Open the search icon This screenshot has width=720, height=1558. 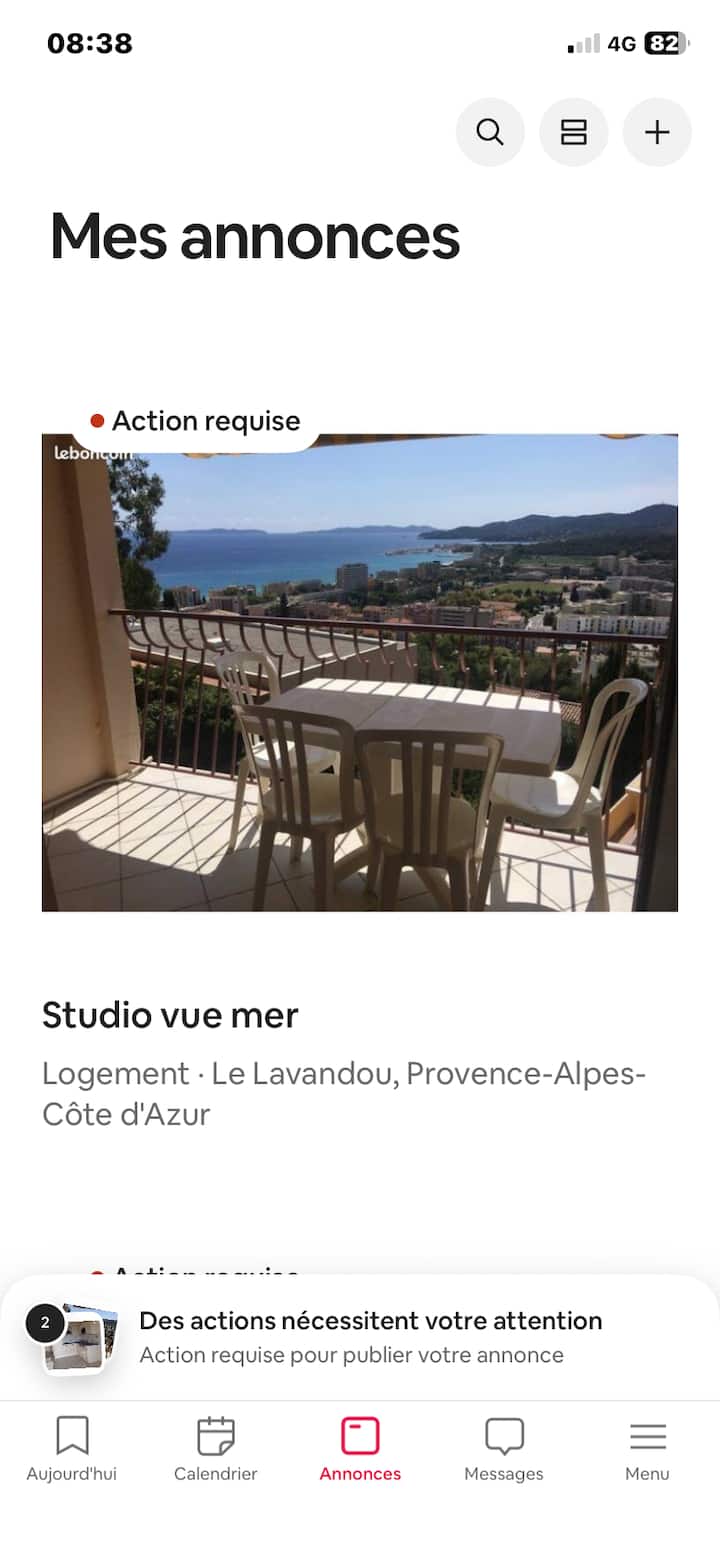tap(489, 131)
